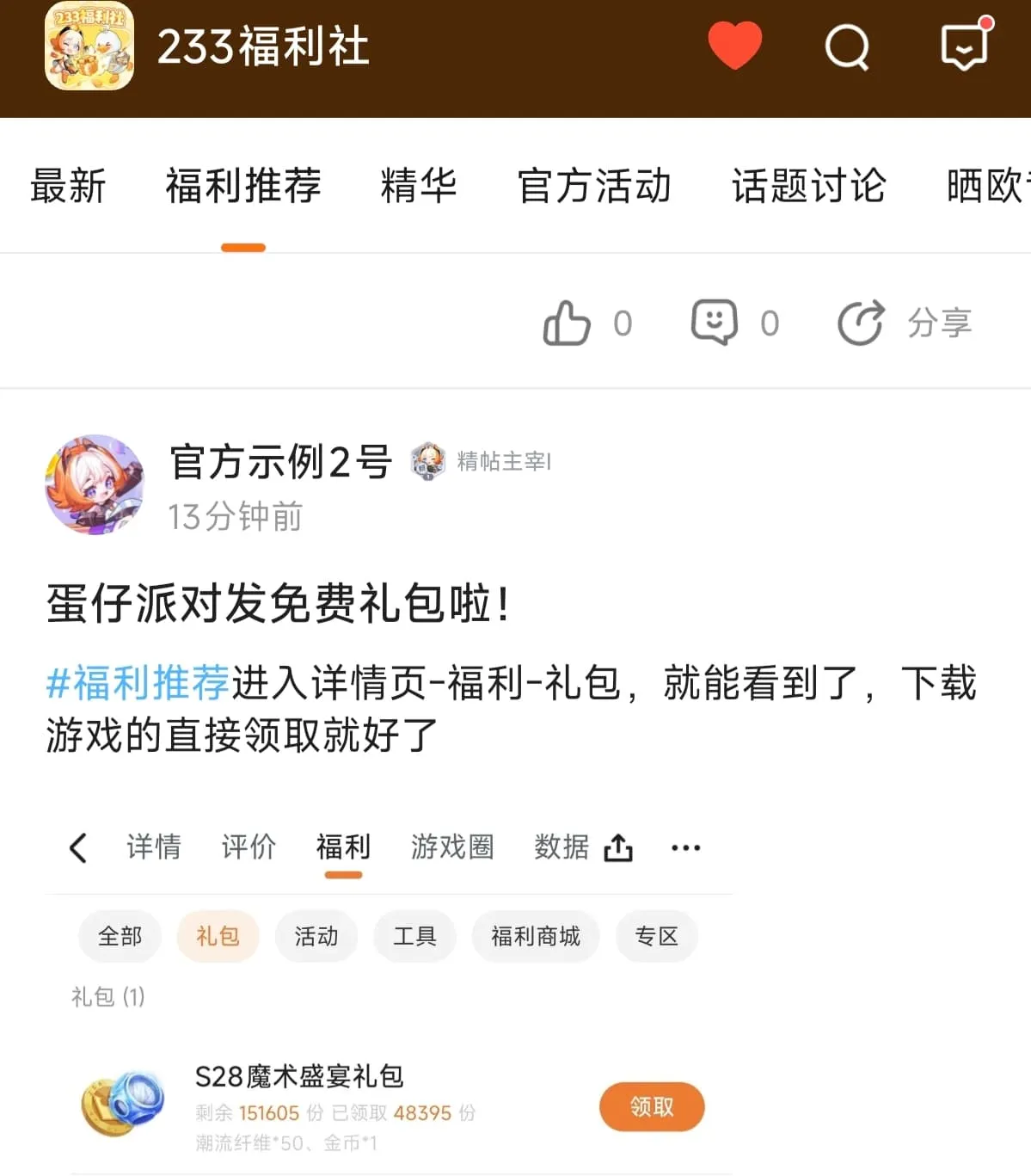1031x1176 pixels.
Task: Open comments on the post above
Action: (715, 323)
